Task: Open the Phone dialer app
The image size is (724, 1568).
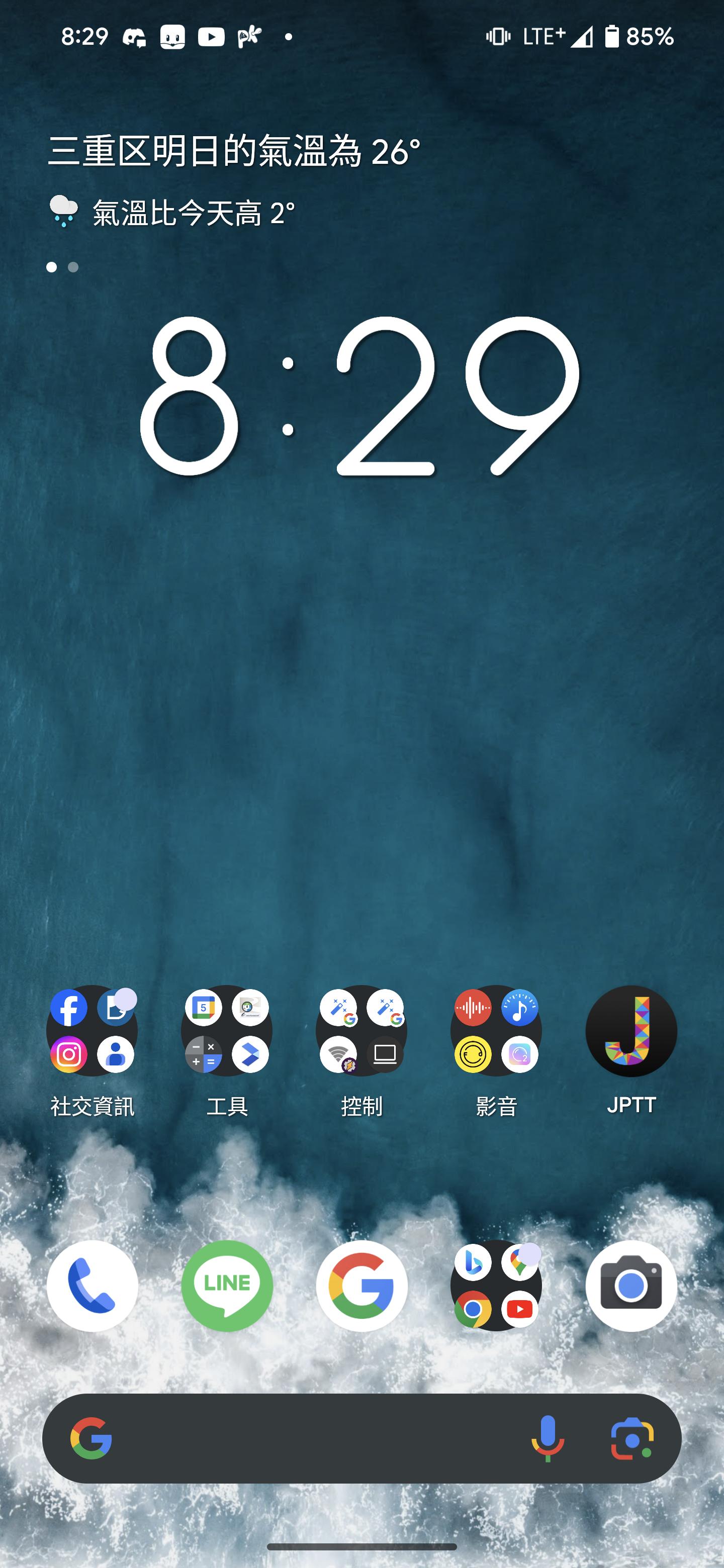Action: click(92, 1286)
